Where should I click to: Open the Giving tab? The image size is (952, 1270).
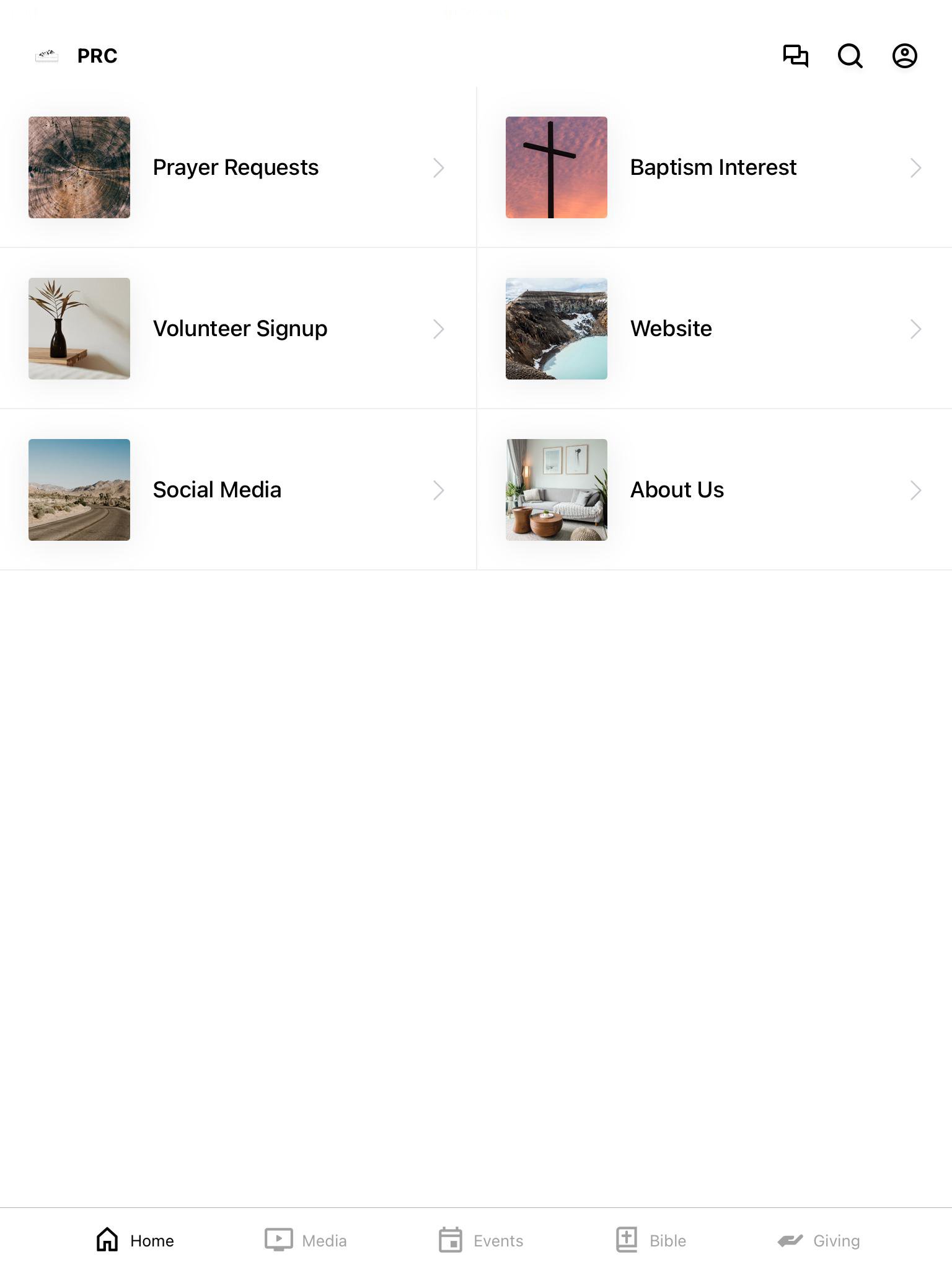[x=819, y=1240]
